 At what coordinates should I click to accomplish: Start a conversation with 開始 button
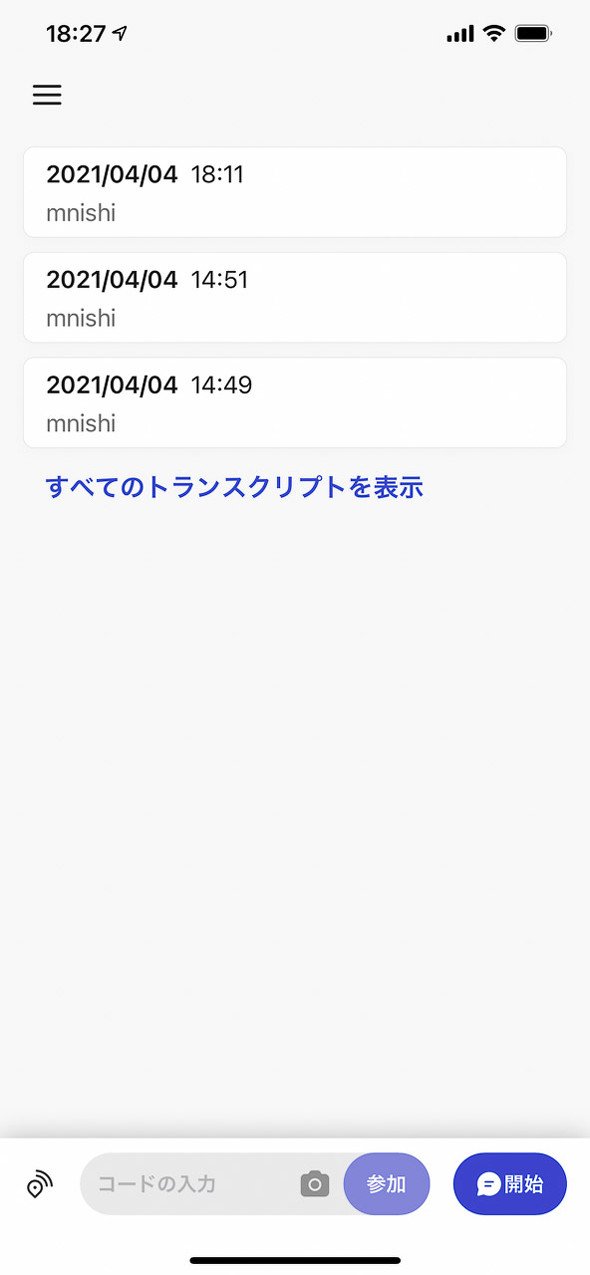[510, 1184]
